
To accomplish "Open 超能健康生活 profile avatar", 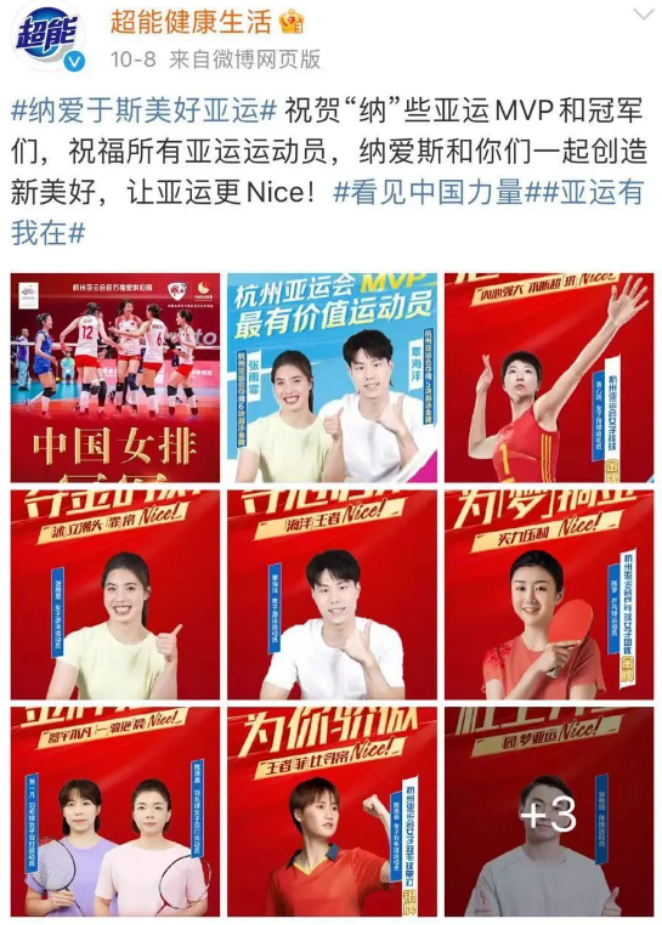I will (x=46, y=38).
